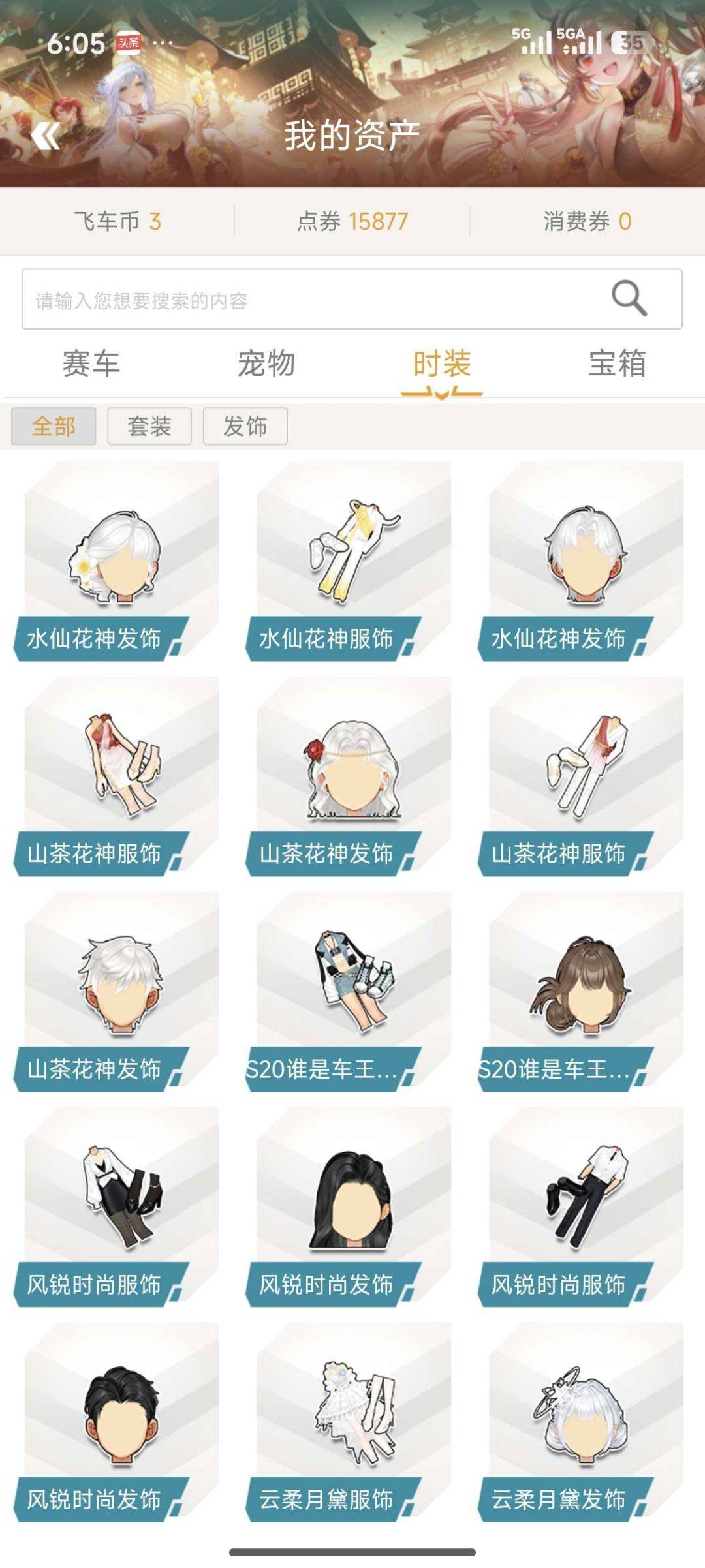Tap the back arrow to leave 我的资产
The width and height of the screenshot is (705, 1568).
point(47,135)
